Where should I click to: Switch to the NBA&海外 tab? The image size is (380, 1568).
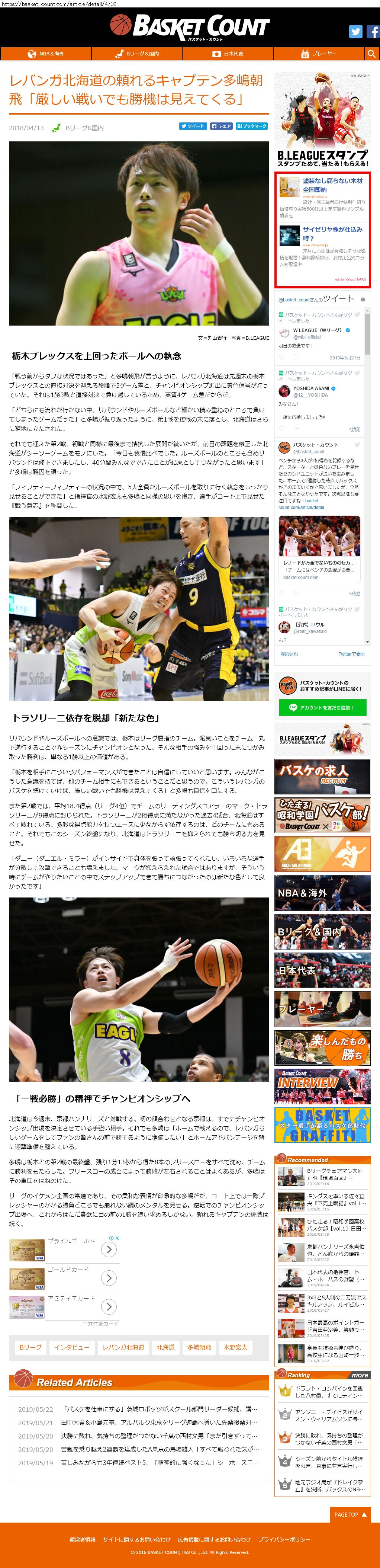46,54
